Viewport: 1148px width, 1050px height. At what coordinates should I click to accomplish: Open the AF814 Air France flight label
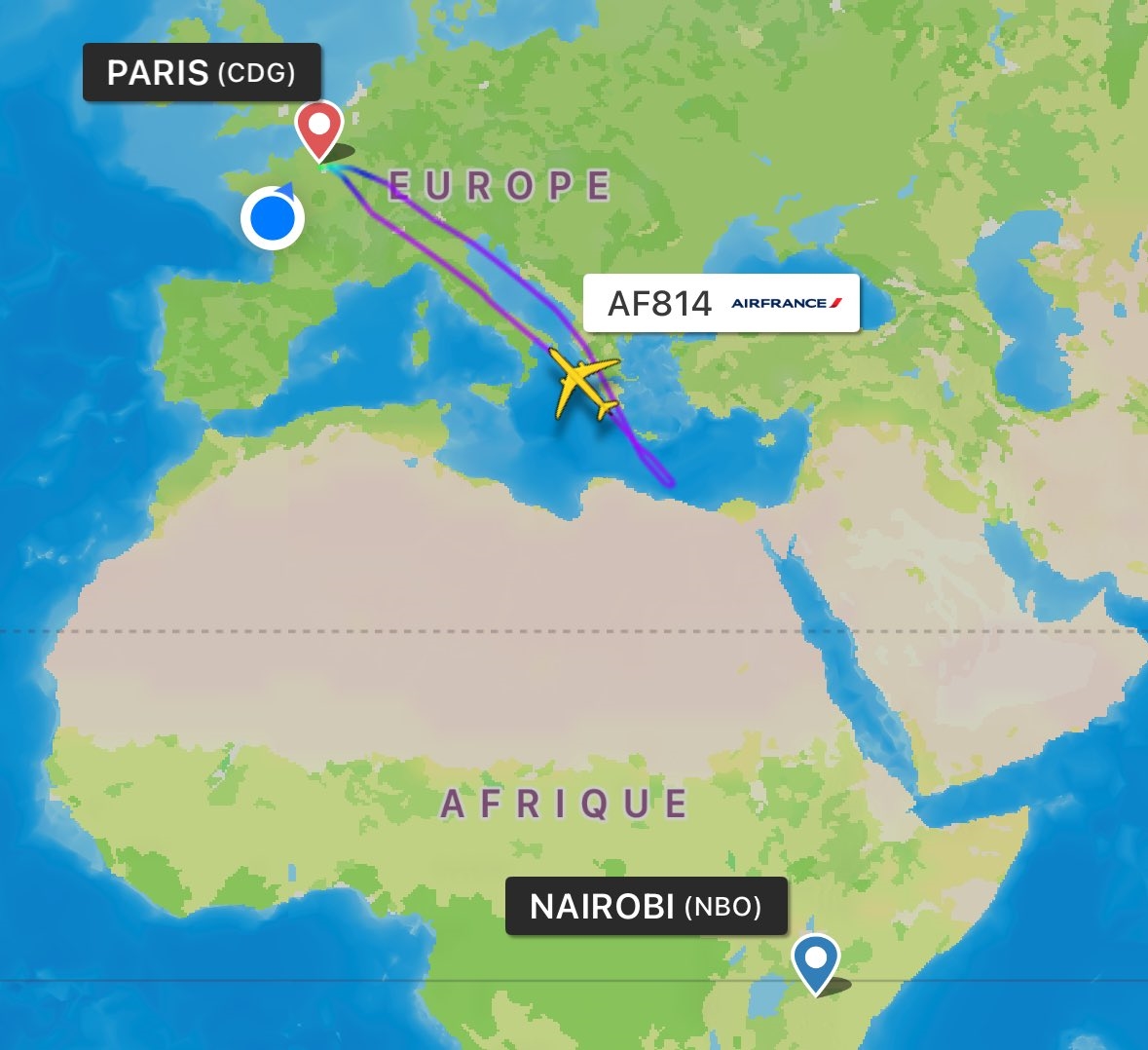[721, 304]
